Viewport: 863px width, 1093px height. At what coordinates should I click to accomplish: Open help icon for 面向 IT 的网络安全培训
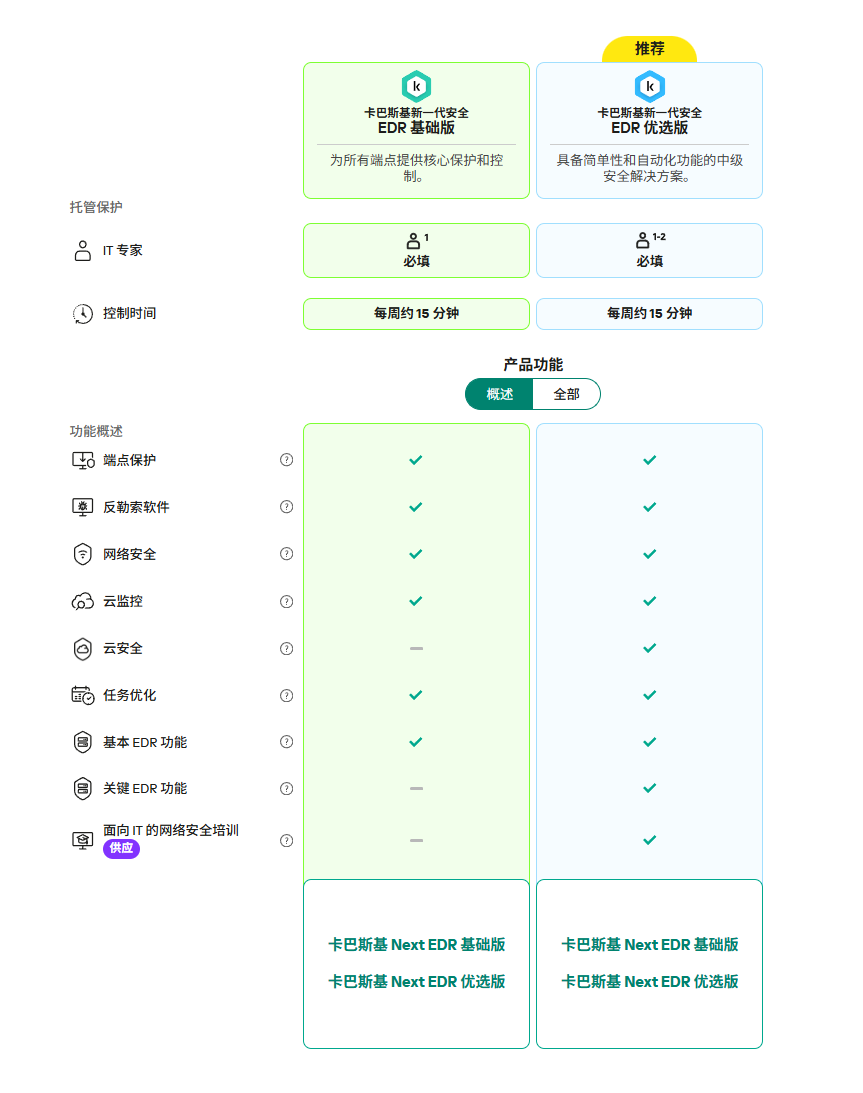click(x=287, y=840)
